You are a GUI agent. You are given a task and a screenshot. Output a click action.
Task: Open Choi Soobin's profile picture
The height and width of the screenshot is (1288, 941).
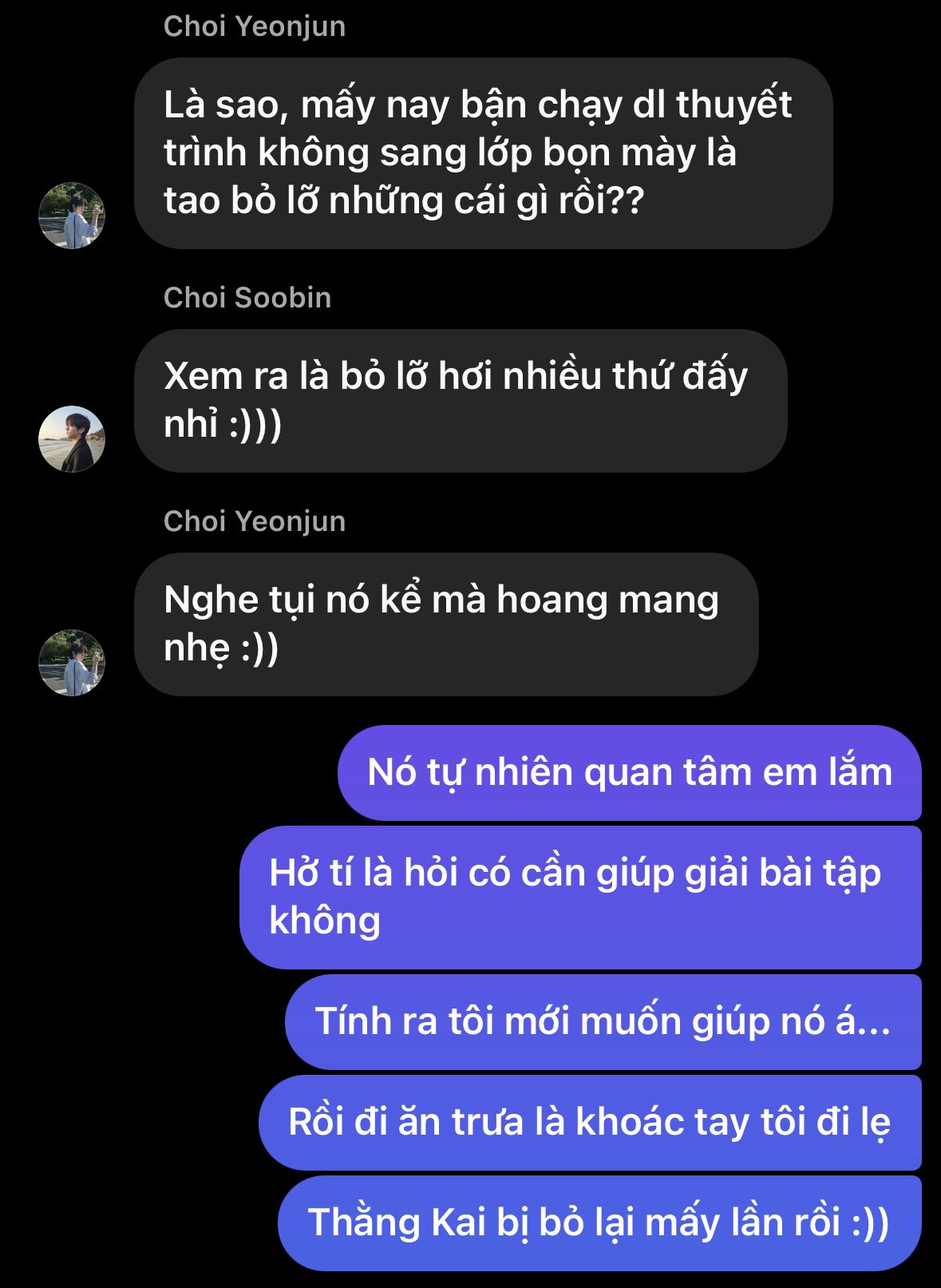[x=72, y=439]
